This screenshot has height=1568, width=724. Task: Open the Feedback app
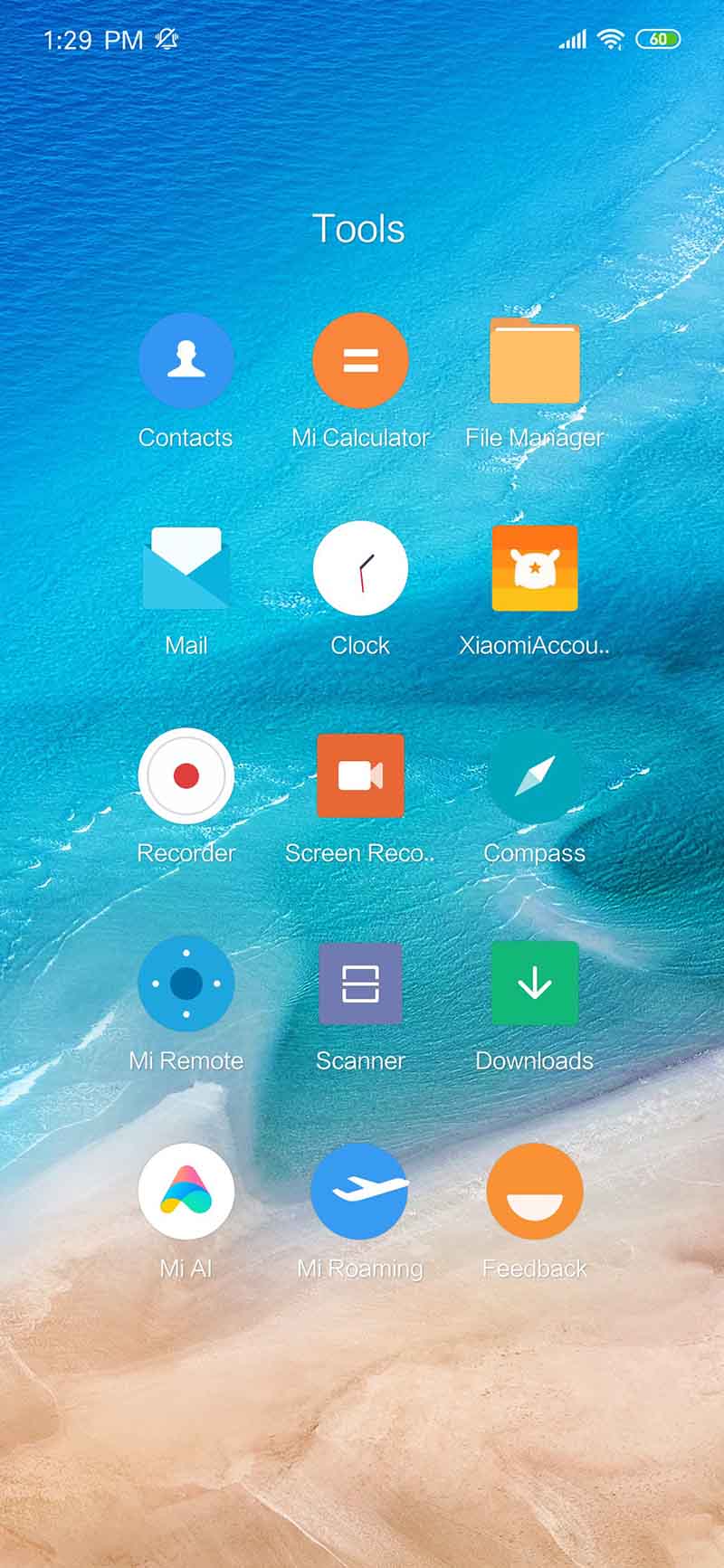click(534, 1191)
